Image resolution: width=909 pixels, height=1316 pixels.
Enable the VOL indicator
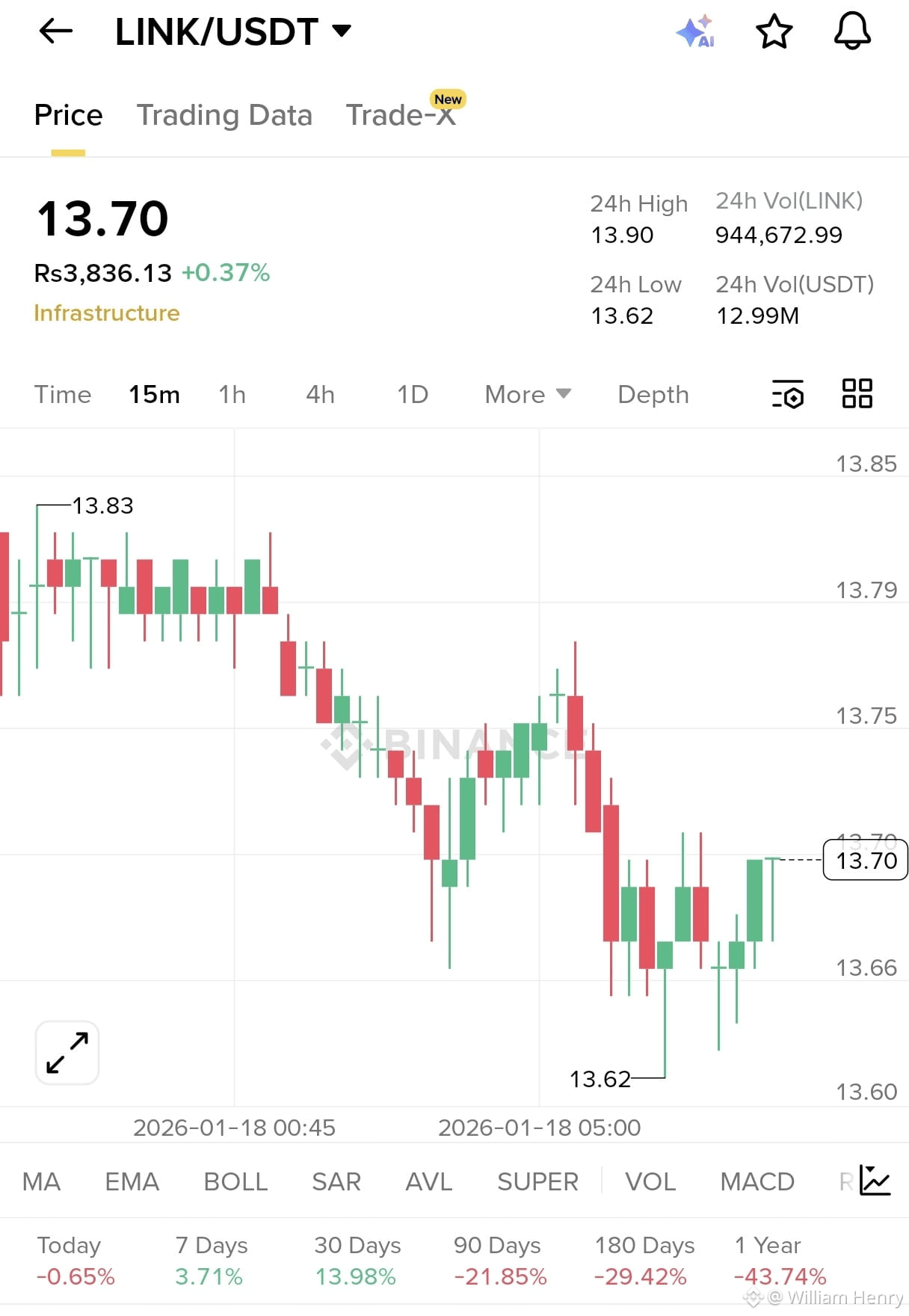[650, 1181]
